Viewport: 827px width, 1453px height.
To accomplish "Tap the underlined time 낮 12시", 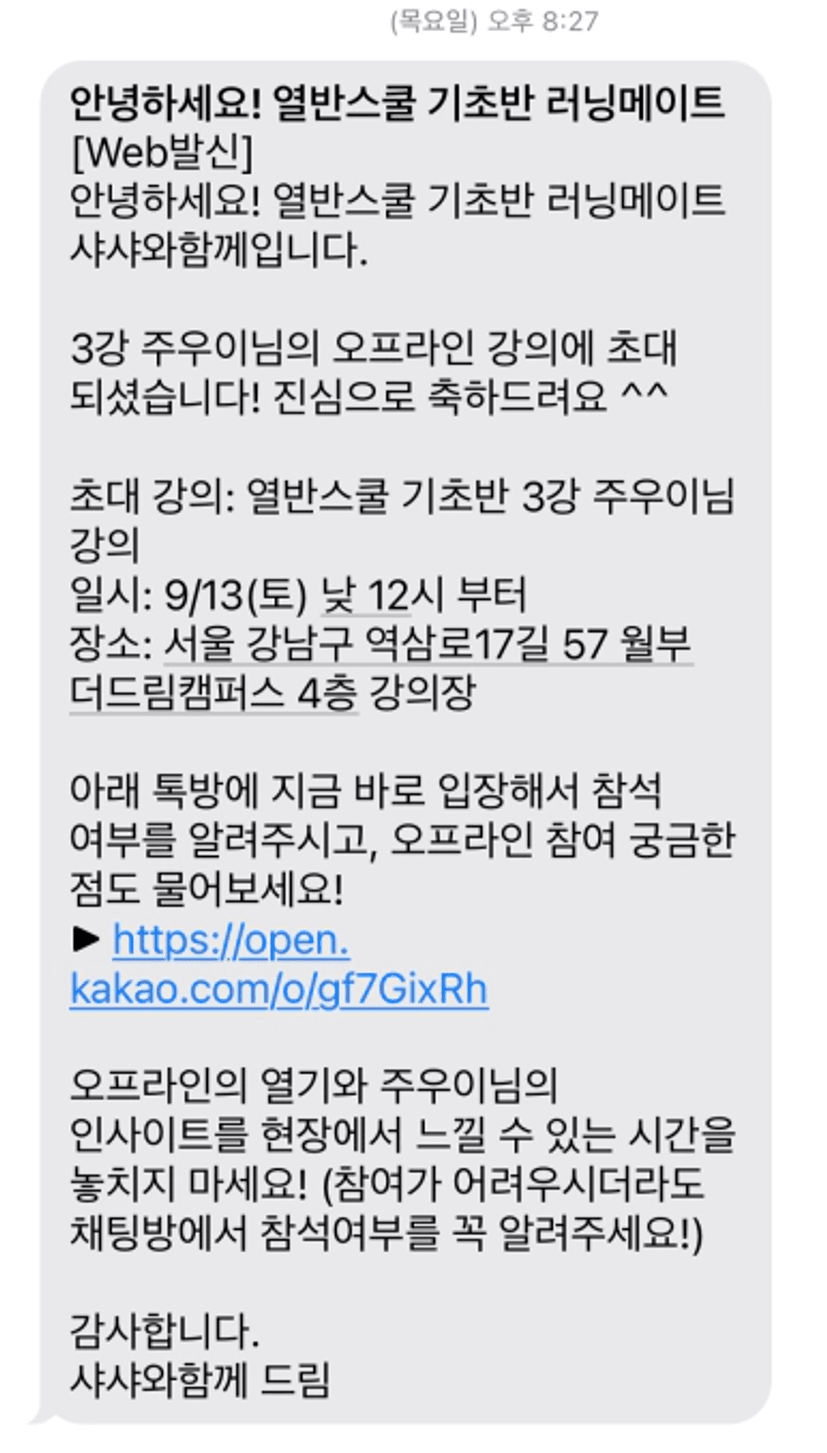I will (x=383, y=597).
